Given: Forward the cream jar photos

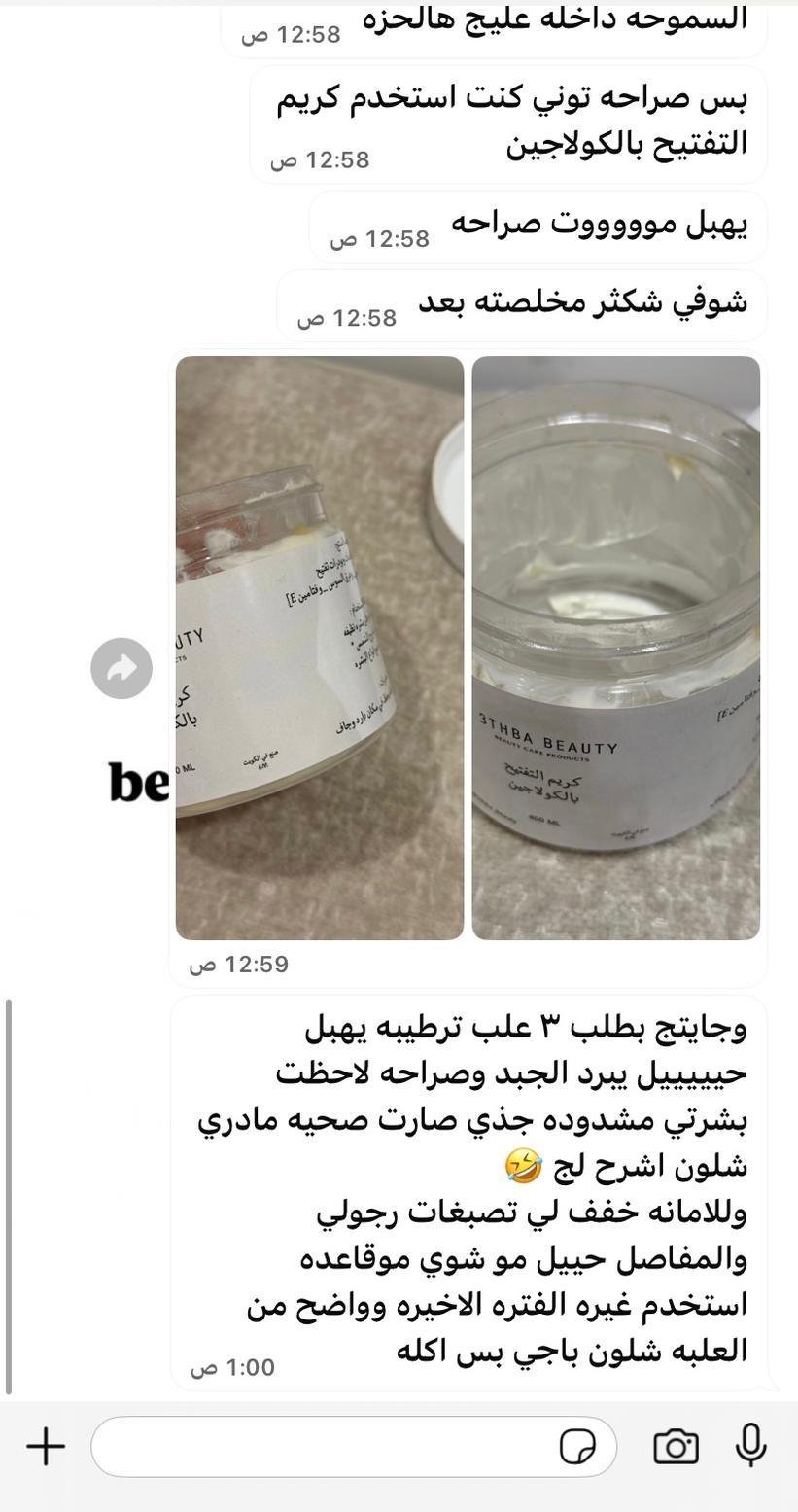Looking at the screenshot, I should pos(121,668).
